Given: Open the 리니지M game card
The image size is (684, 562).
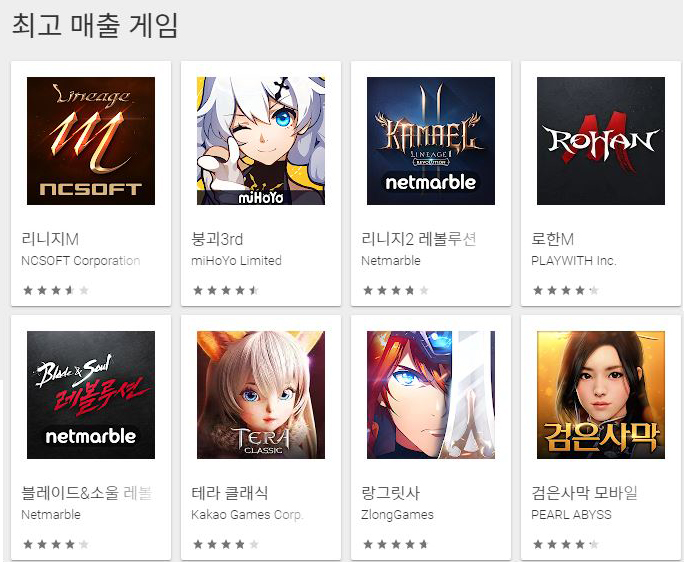Looking at the screenshot, I should (x=90, y=141).
